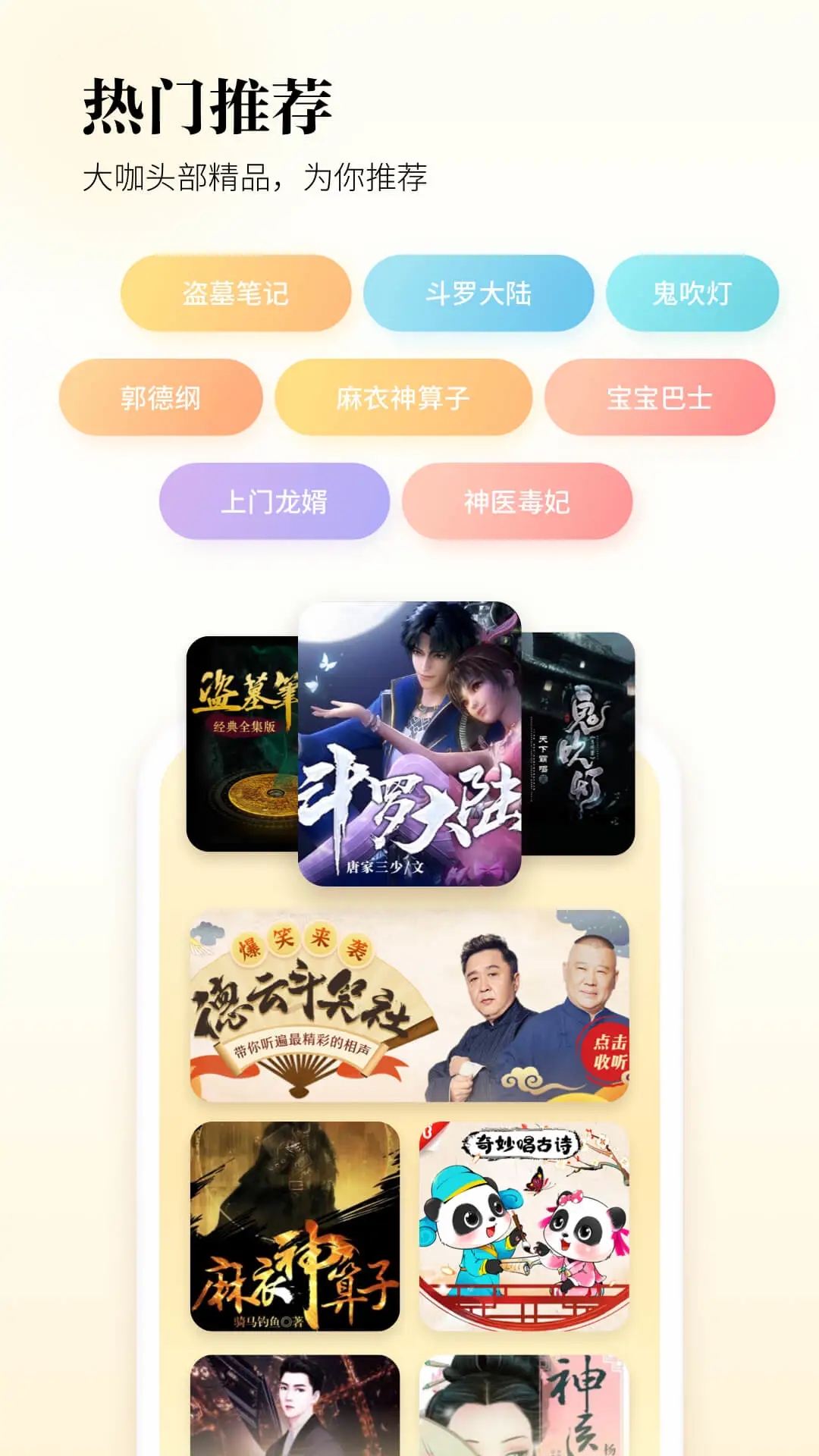Choose the 上门龙婿 tag
The height and width of the screenshot is (1456, 819).
point(273,500)
